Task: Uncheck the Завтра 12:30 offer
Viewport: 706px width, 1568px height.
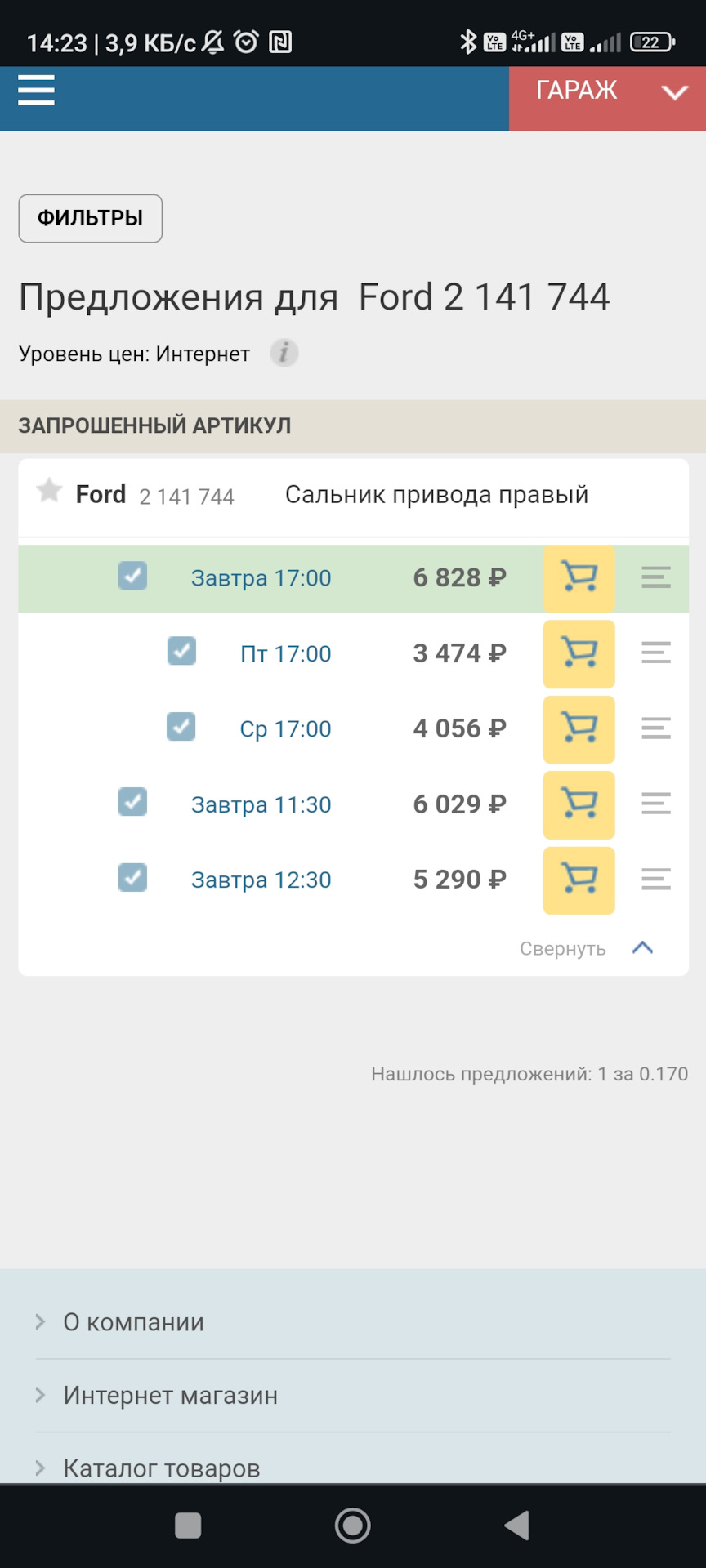Action: click(132, 877)
